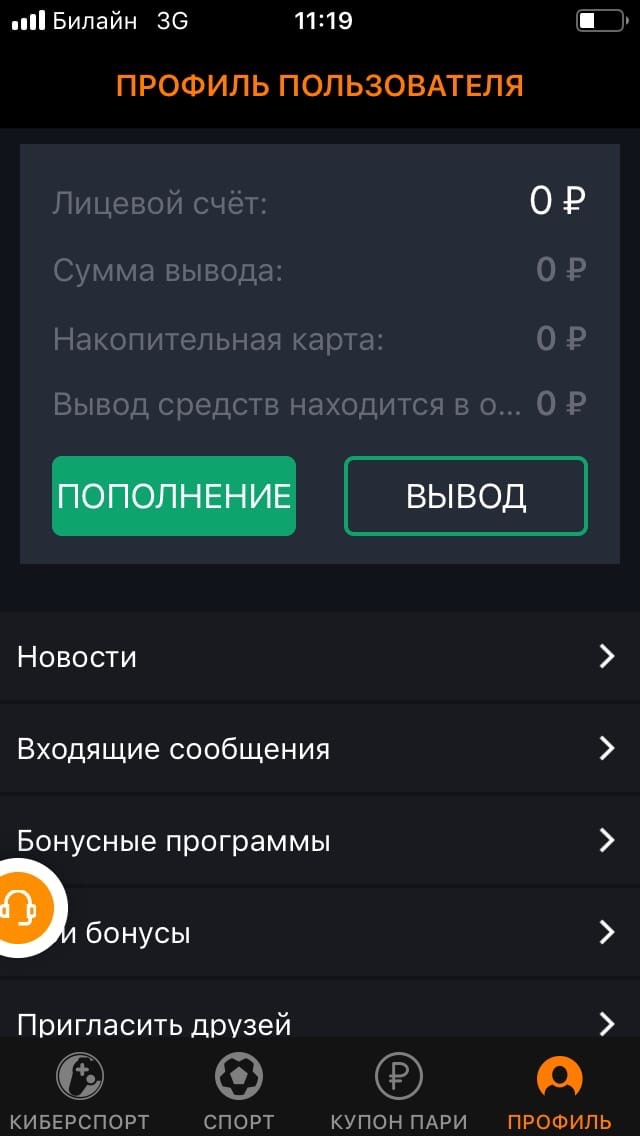
Task: Go to the Купон пари tab
Action: click(x=400, y=1091)
